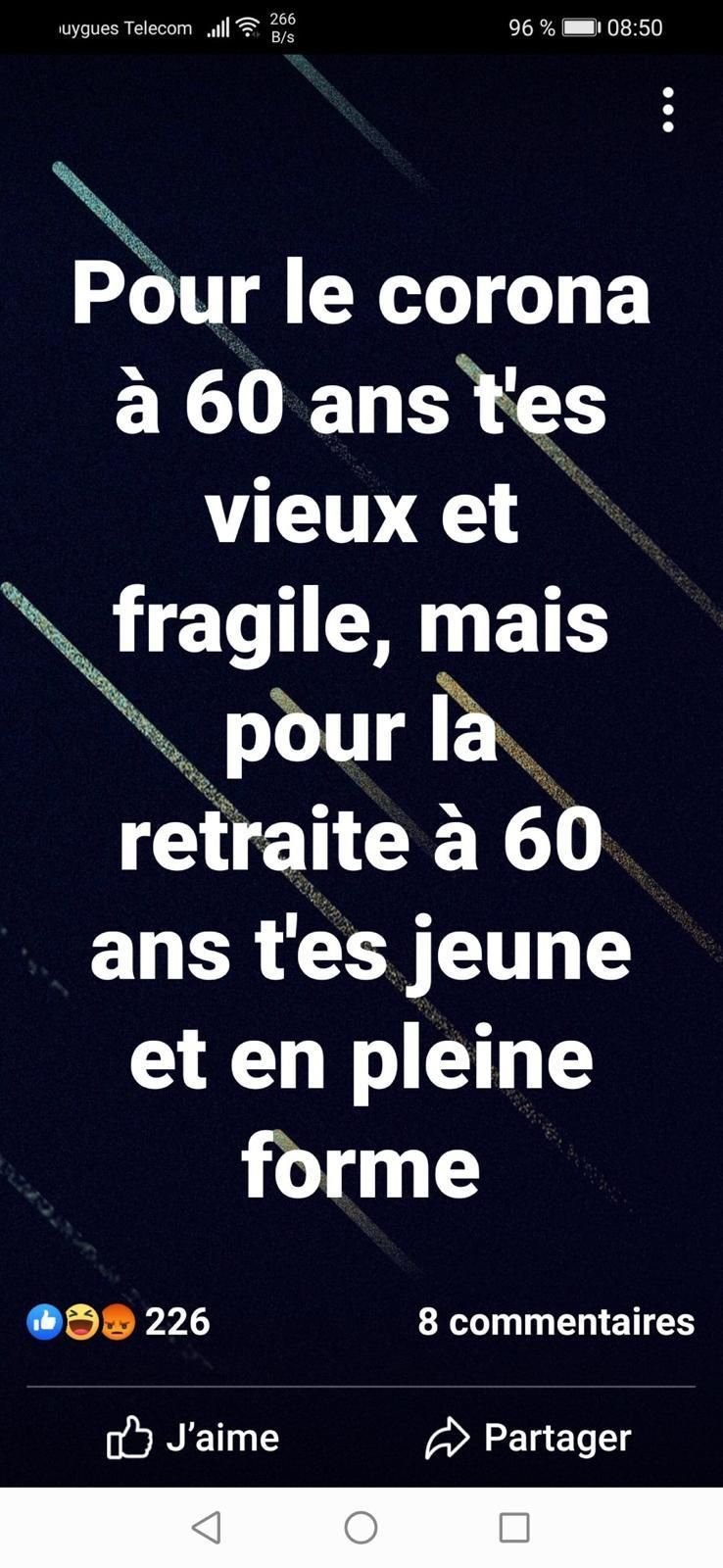Share the post with Partager
This screenshot has width=723, height=1568.
(528, 1438)
